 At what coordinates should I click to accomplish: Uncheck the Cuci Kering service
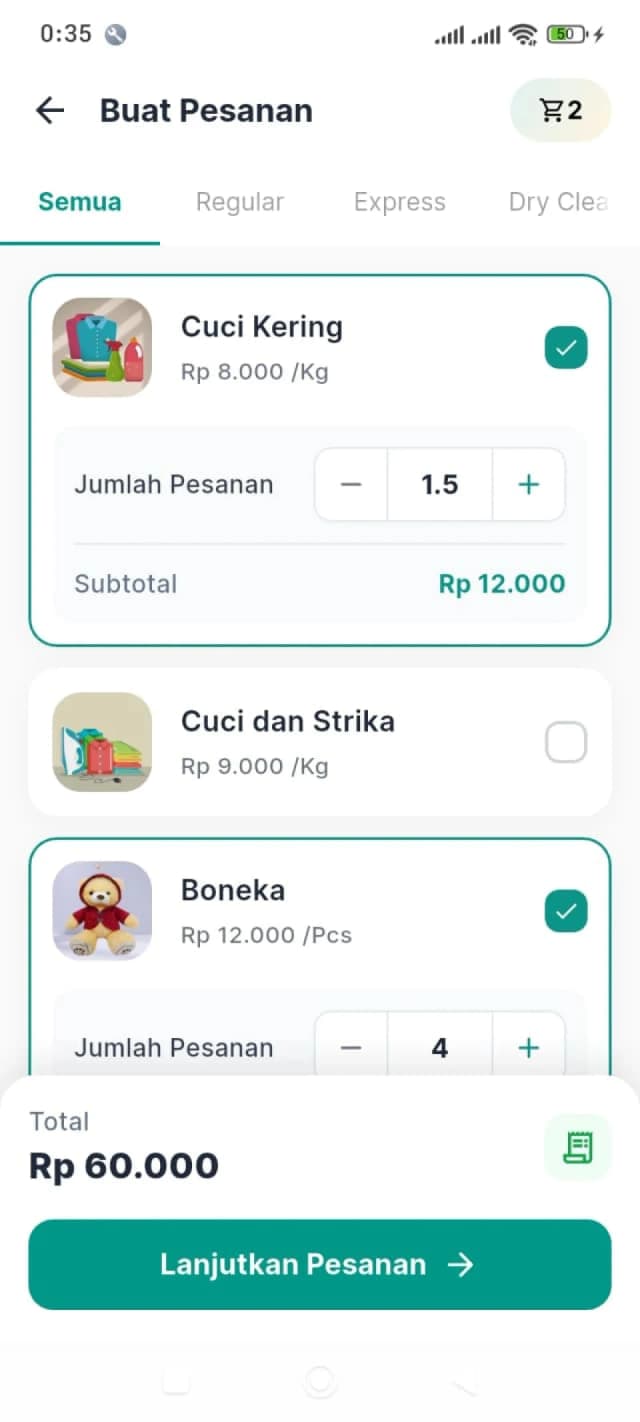pyautogui.click(x=566, y=348)
